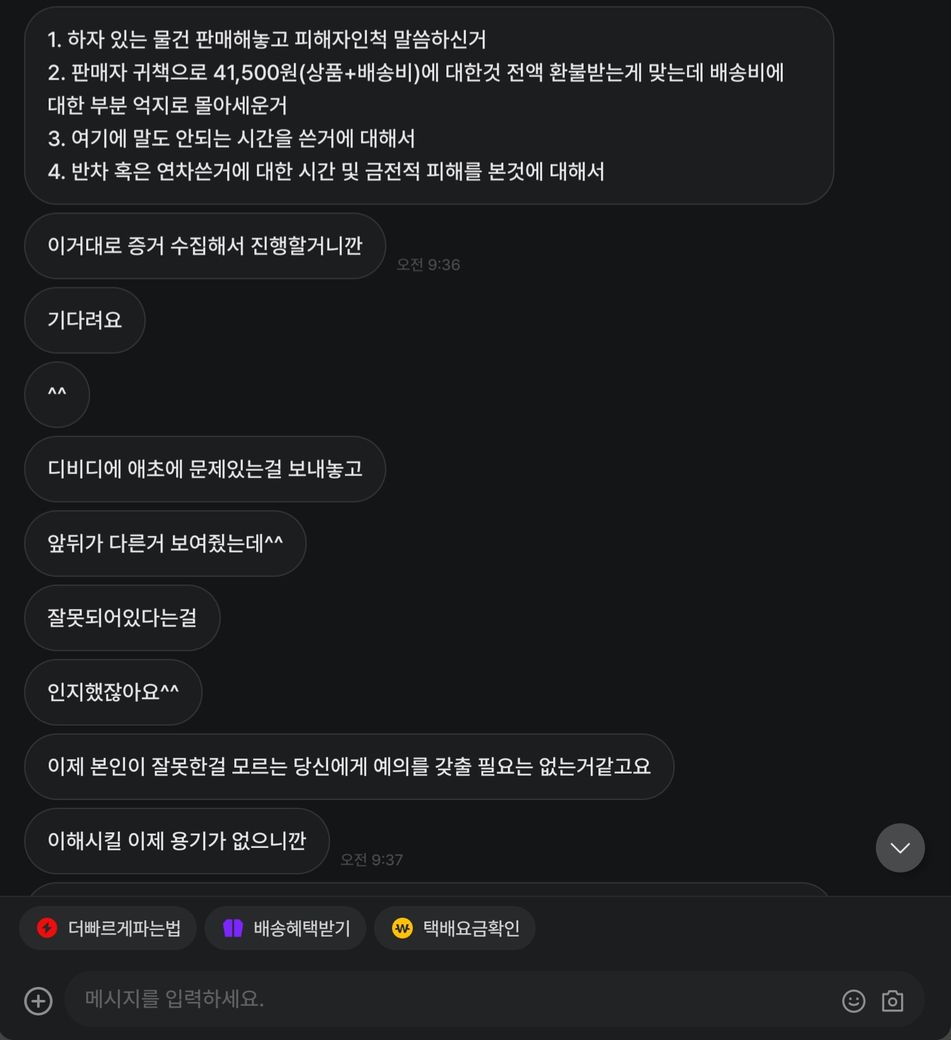951x1040 pixels.
Task: Open the 더빠르게파는법 chip
Action: [x=108, y=928]
